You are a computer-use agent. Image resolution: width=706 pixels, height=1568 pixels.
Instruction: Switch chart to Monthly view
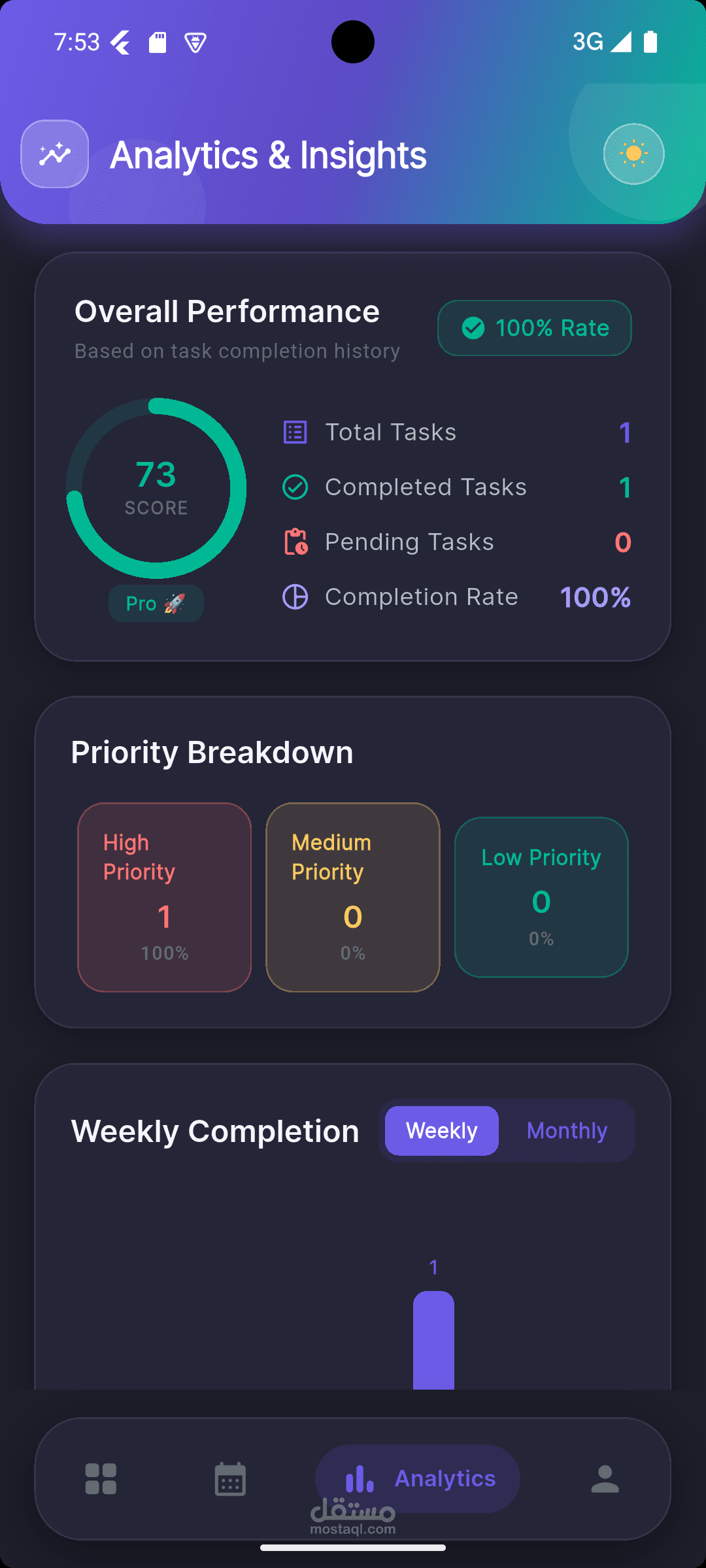(x=567, y=1131)
